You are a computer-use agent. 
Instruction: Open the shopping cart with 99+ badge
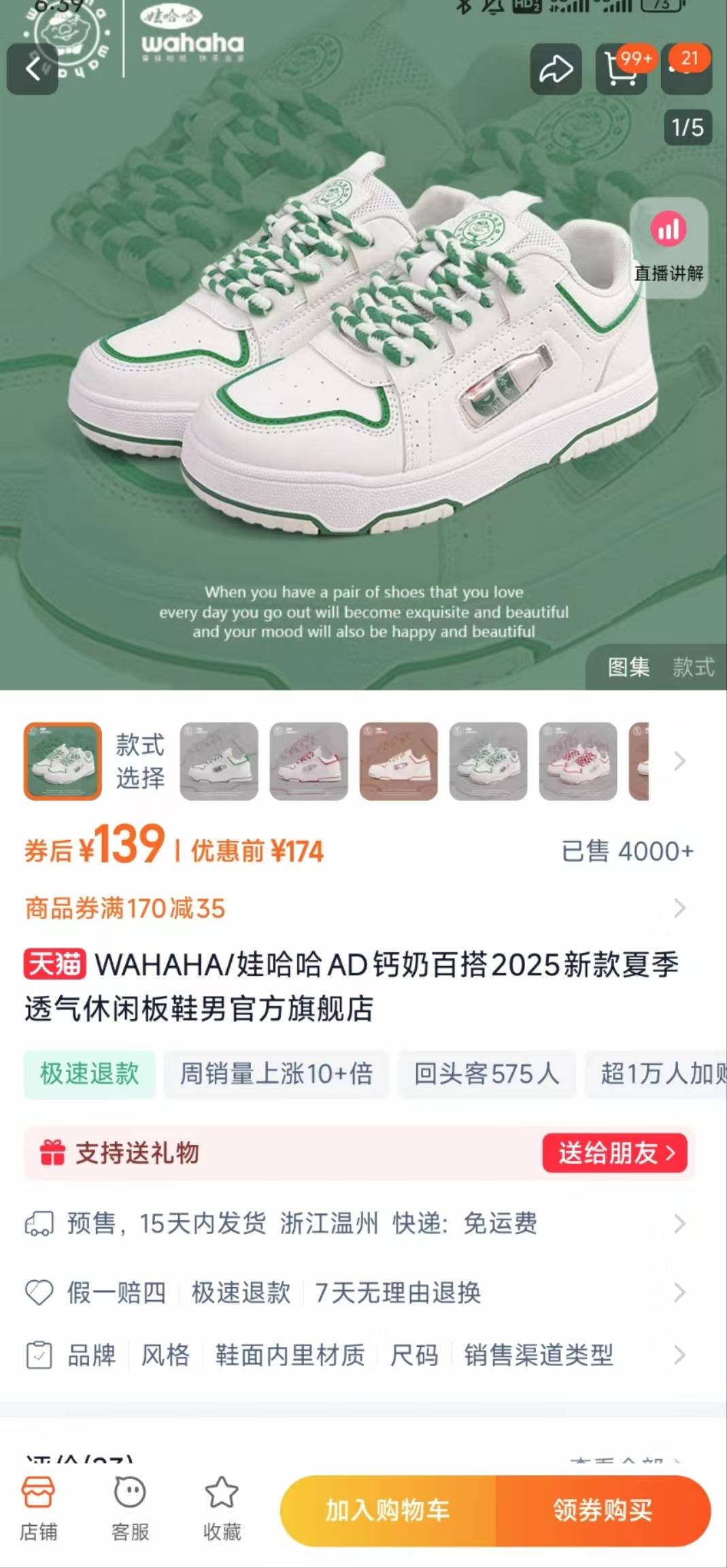coord(621,69)
